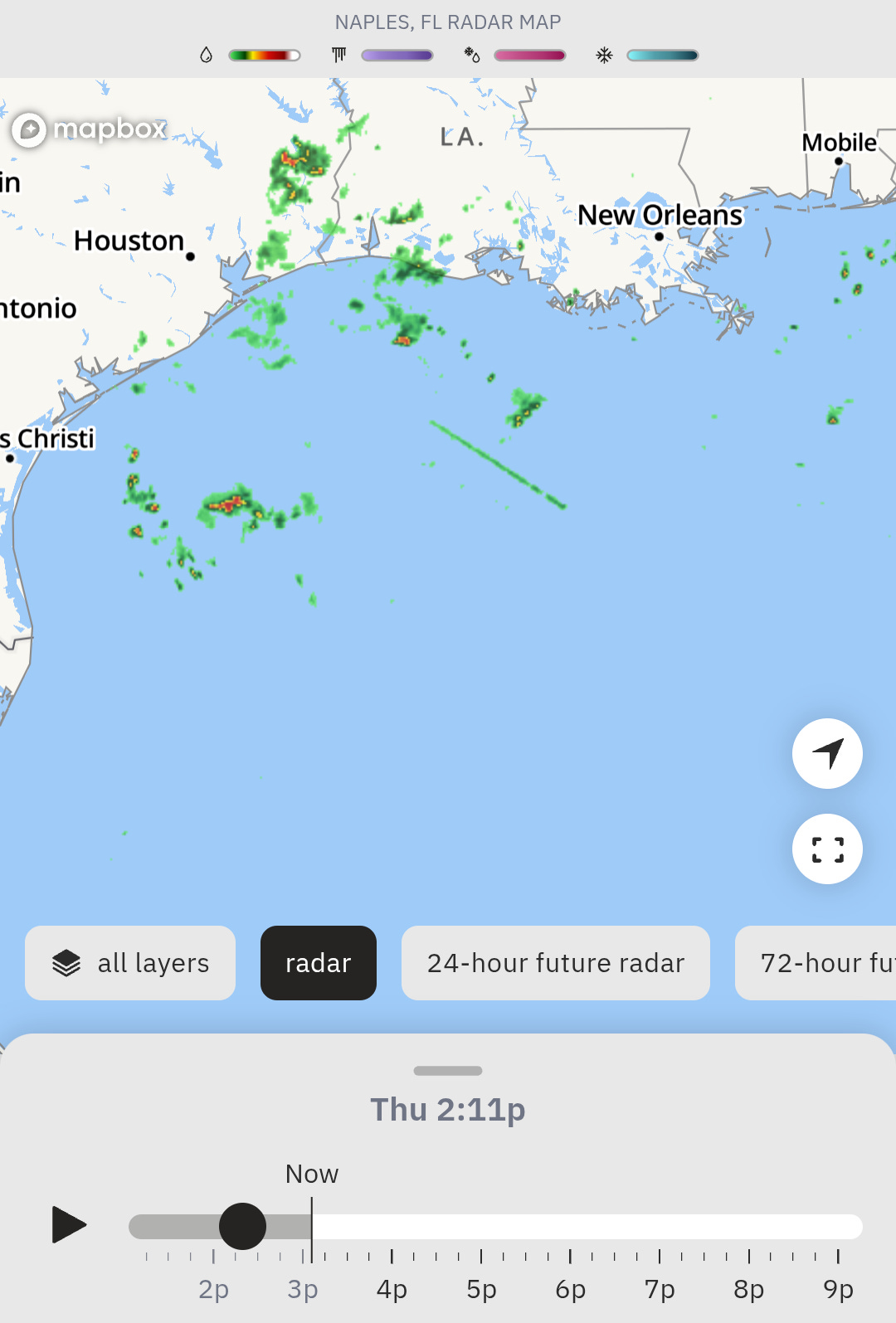Tap the sheet's drag handle above Thu 2:11p

448,1071
